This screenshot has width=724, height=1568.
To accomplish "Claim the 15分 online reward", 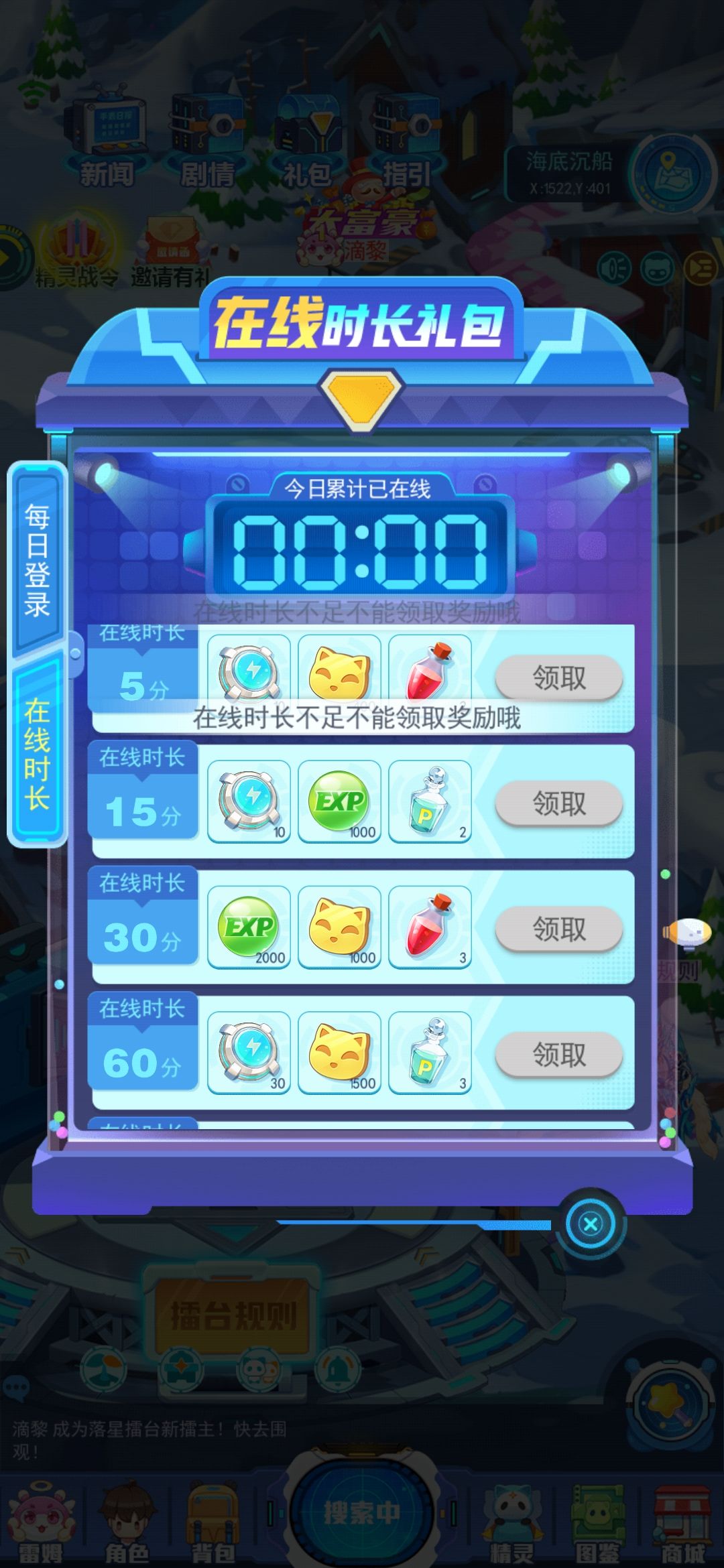I will point(559,803).
